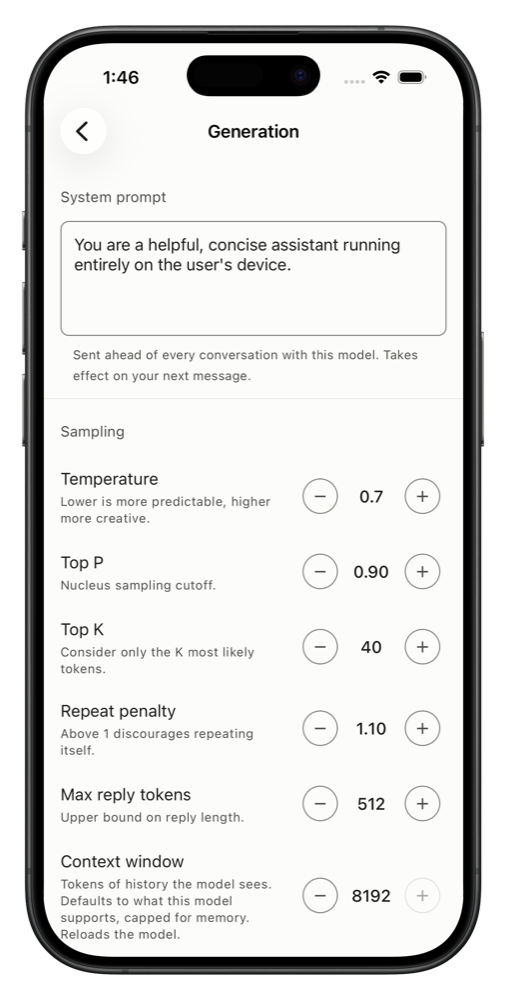This screenshot has width=507, height=1000.
Task: Go back using the arrow button
Action: 83,131
